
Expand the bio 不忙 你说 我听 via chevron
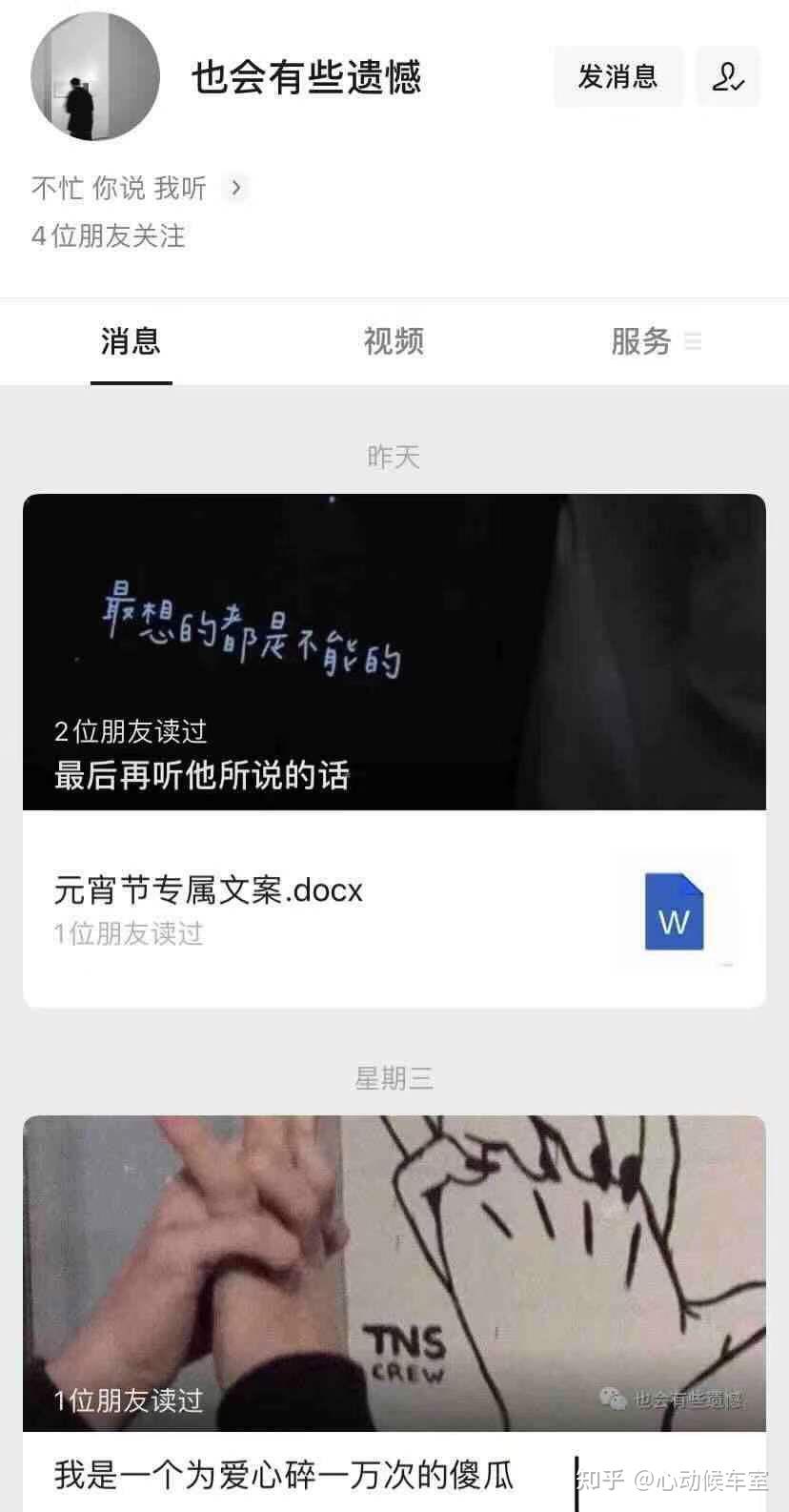point(234,188)
